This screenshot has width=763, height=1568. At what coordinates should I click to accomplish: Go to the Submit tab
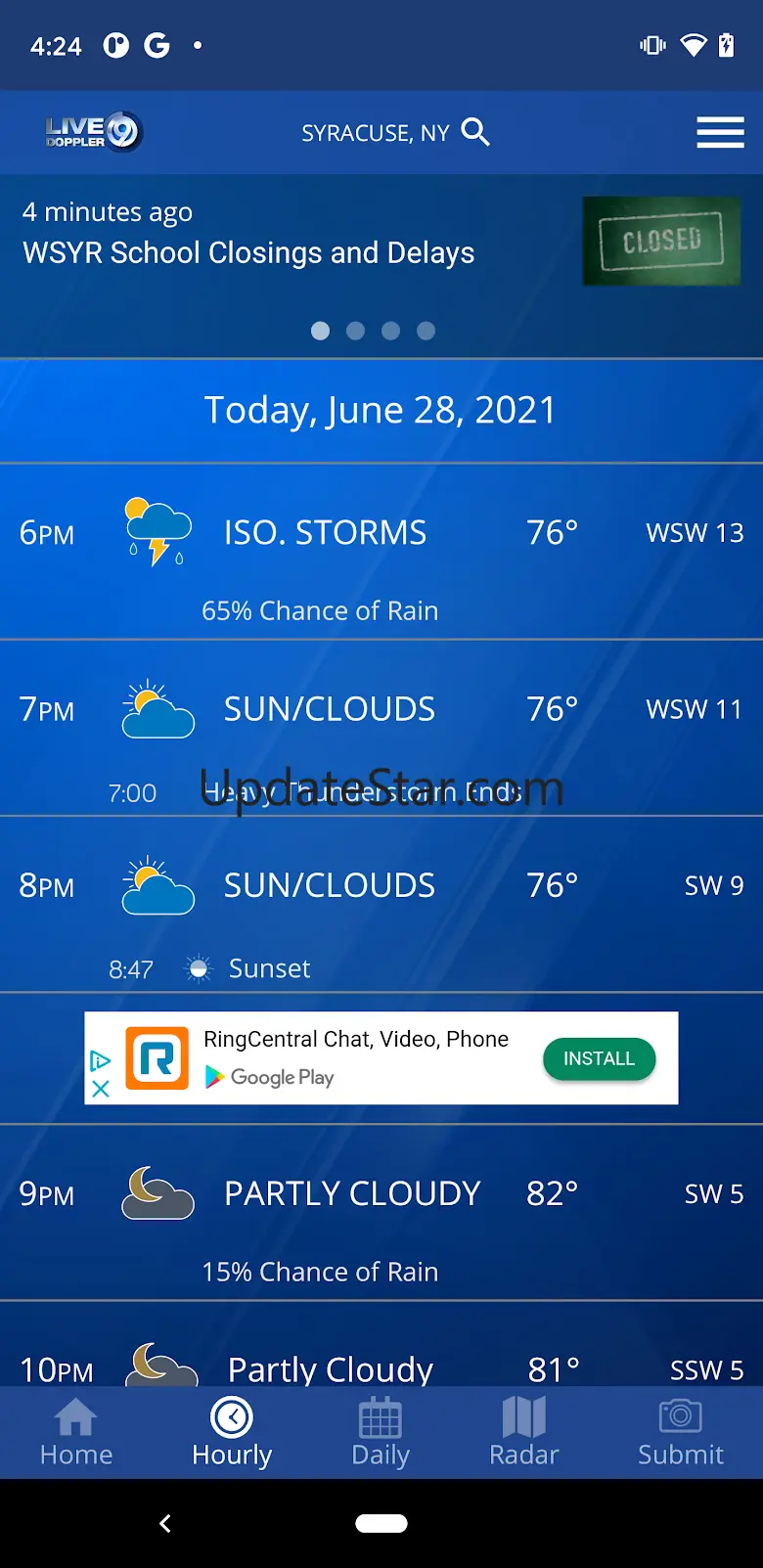[681, 1432]
